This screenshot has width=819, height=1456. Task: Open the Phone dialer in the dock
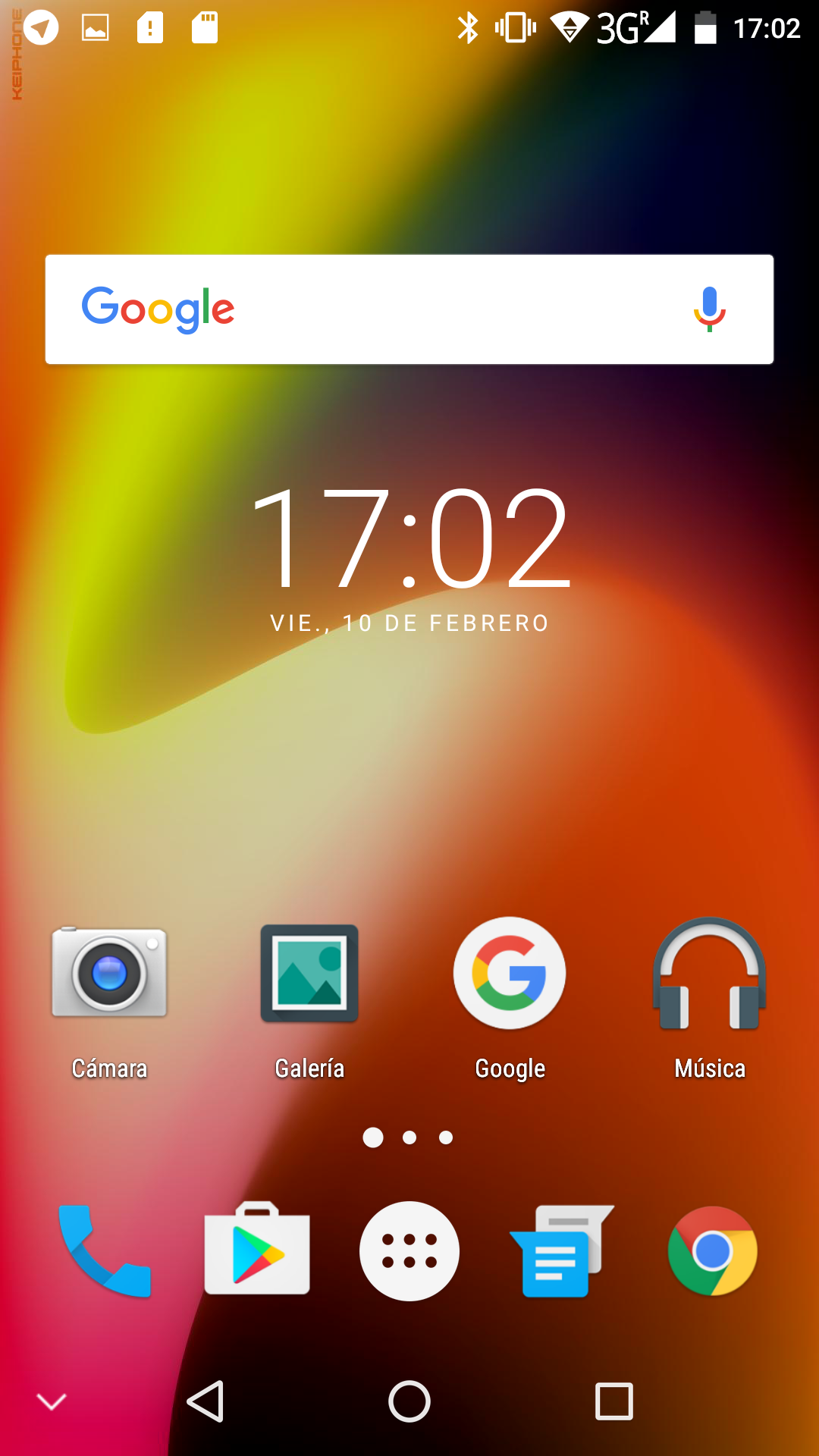[x=105, y=1251]
